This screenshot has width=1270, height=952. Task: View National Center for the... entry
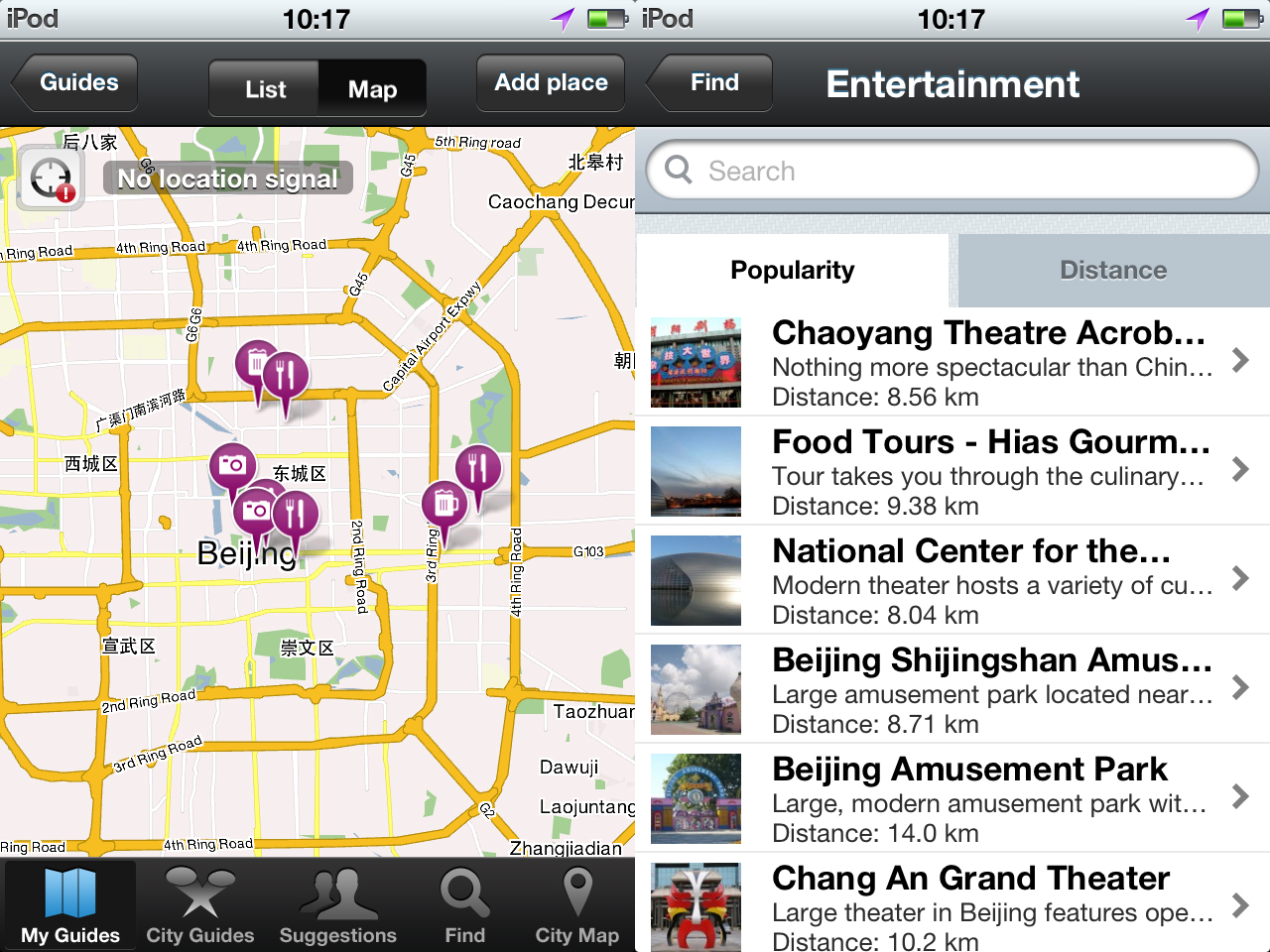952,580
